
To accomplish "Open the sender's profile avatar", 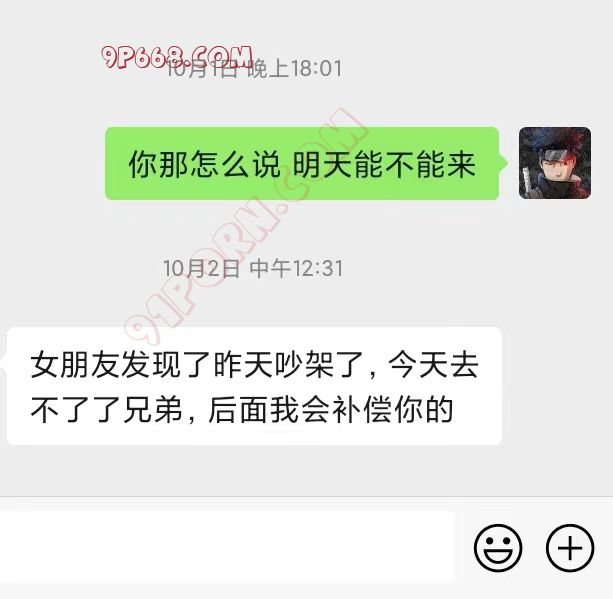I will click(543, 163).
